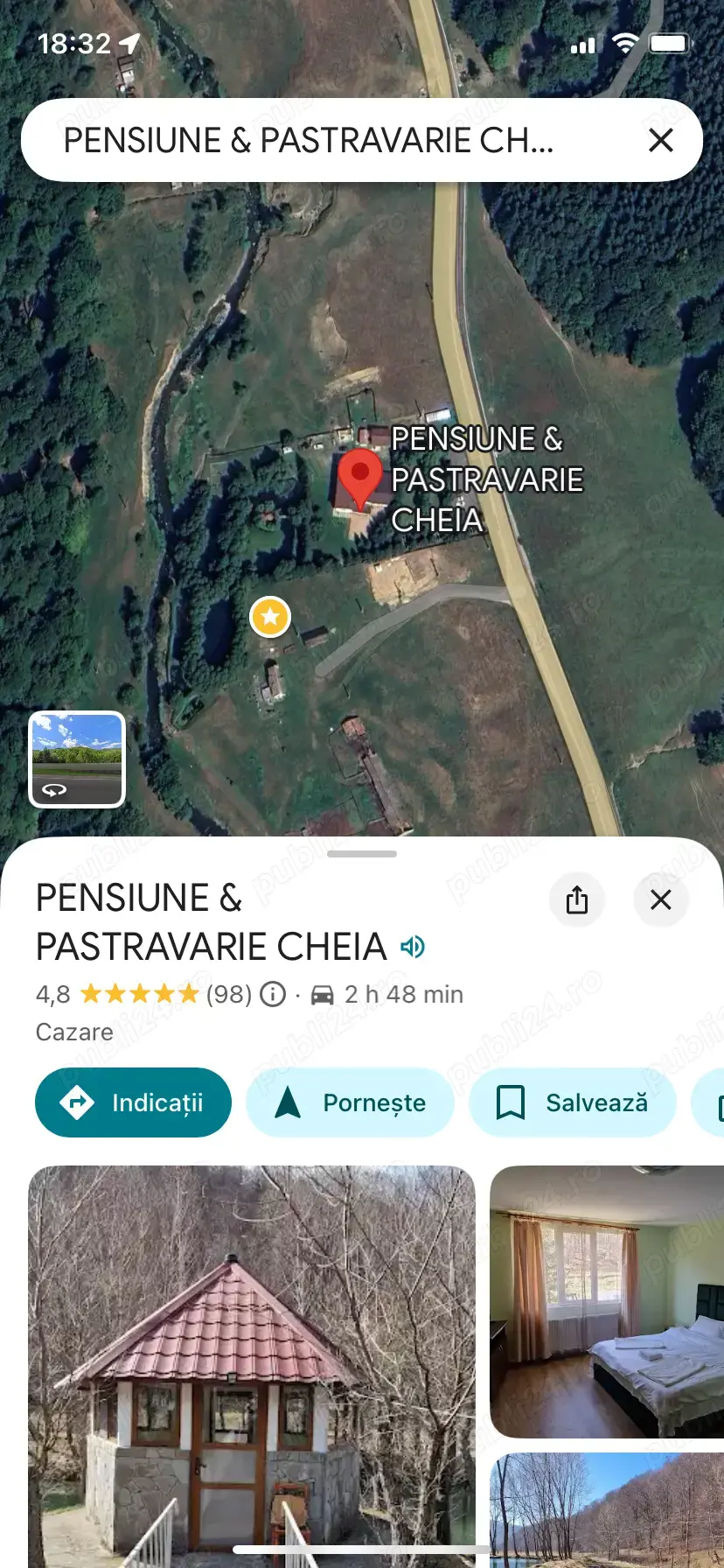Close the place details card
The height and width of the screenshot is (1568, 724).
pyautogui.click(x=660, y=899)
